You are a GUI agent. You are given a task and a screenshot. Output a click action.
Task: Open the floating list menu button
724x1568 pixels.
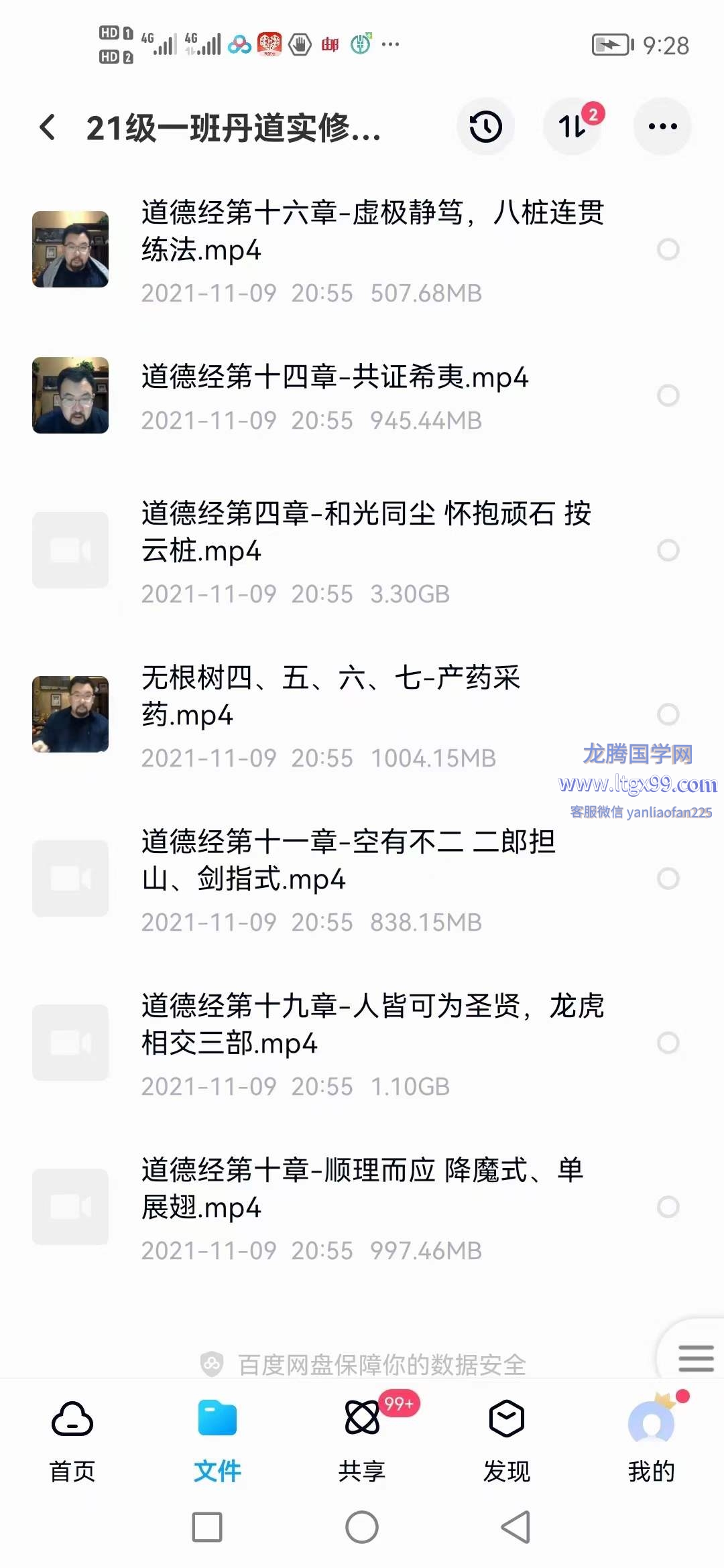695,1358
